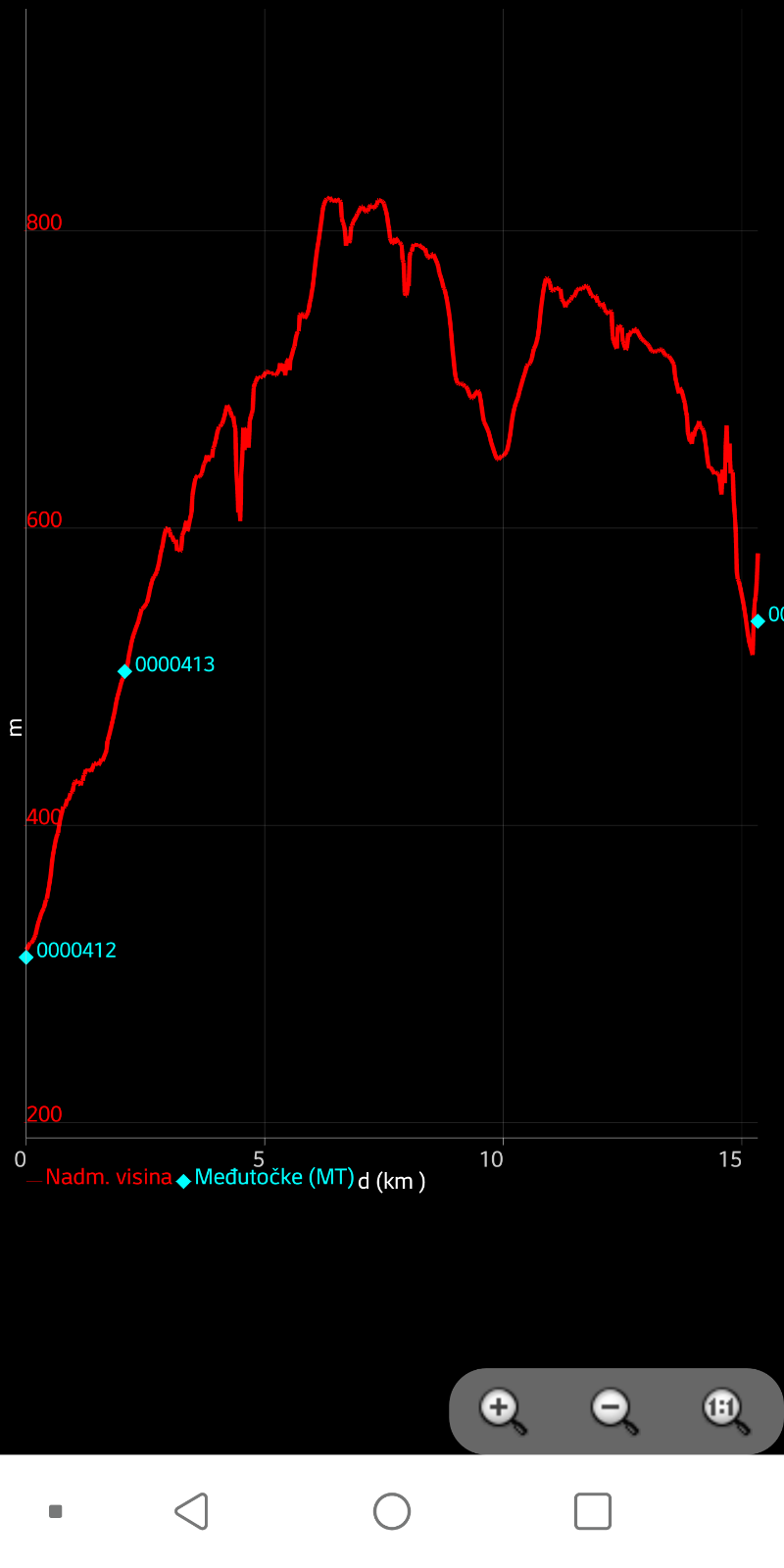Reset chart zoom to 1:1
Viewport: 784px width, 1568px height.
coord(724,1410)
